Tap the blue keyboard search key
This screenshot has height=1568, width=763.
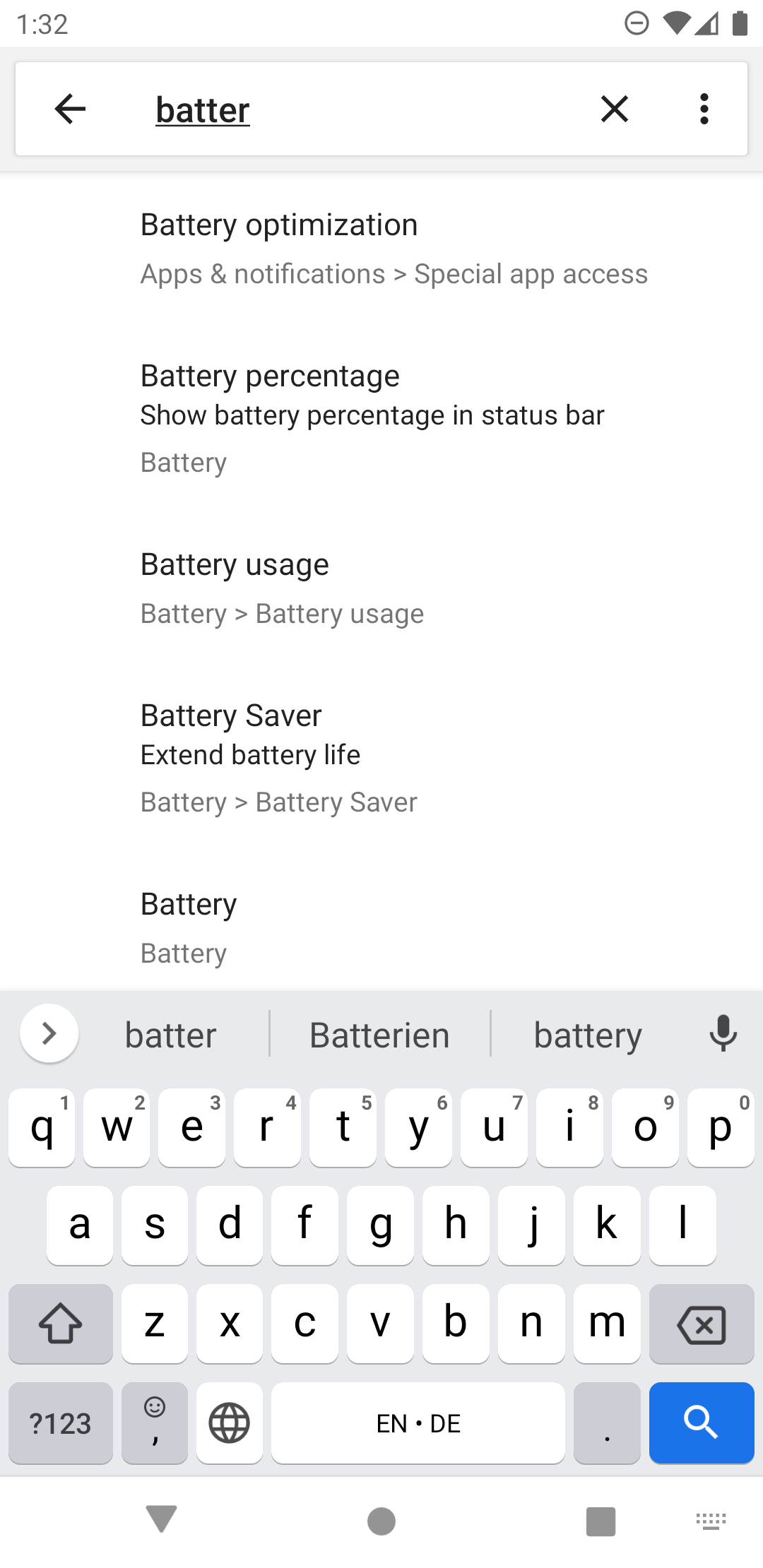pos(701,1423)
